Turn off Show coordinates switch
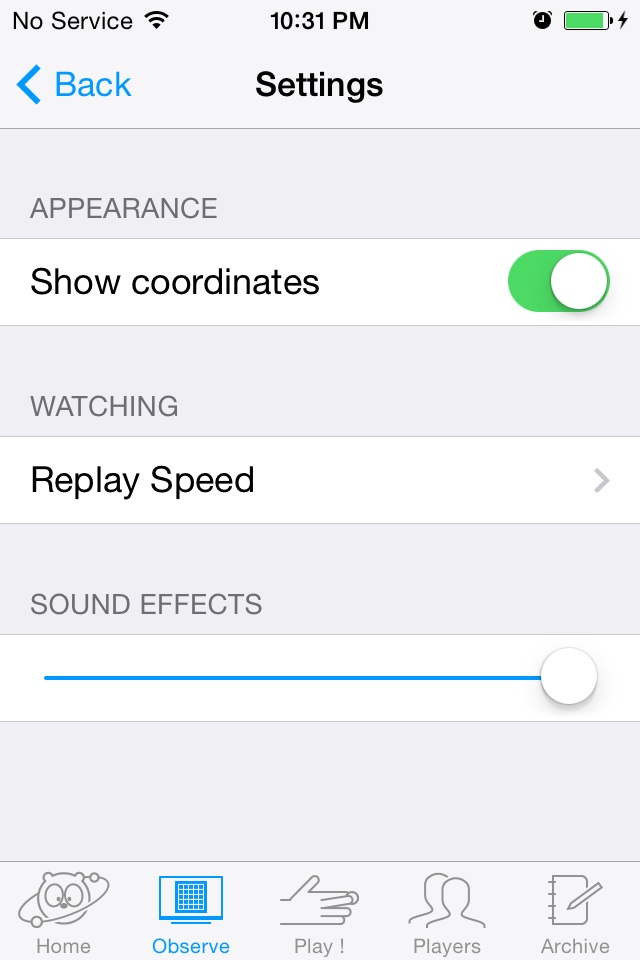 558,282
